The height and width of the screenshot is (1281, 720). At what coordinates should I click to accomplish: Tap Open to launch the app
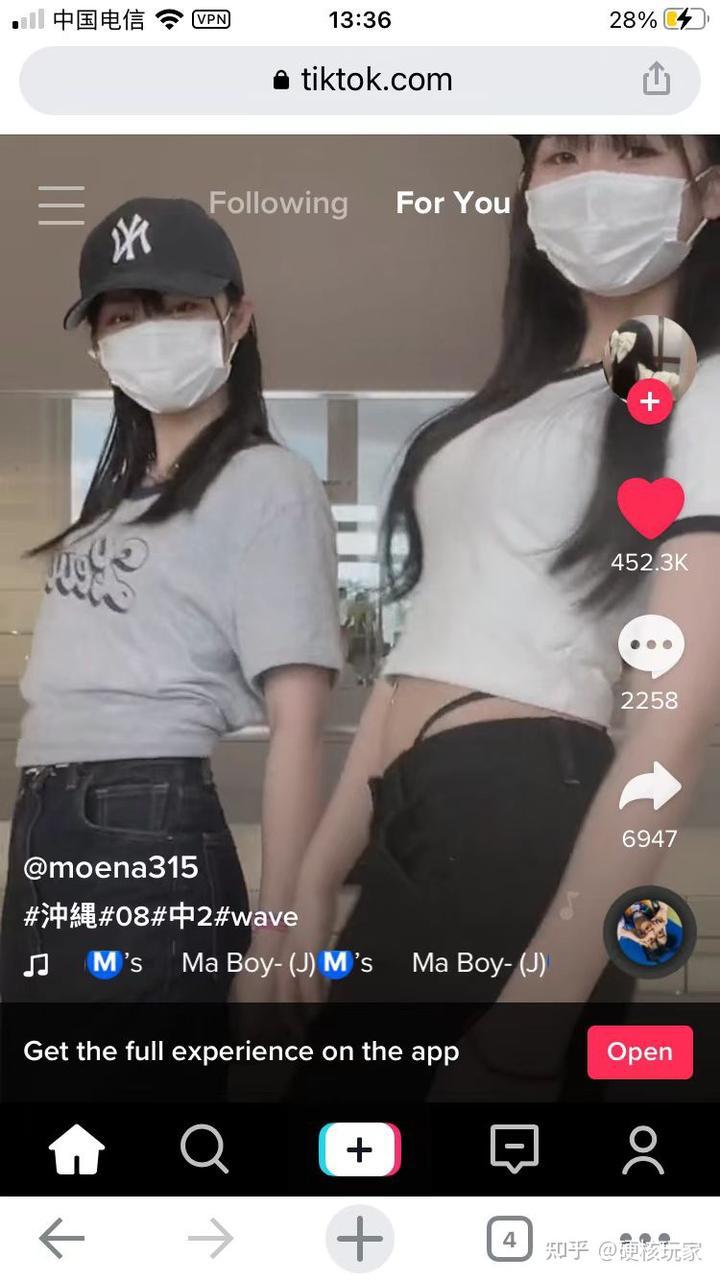pyautogui.click(x=640, y=1052)
